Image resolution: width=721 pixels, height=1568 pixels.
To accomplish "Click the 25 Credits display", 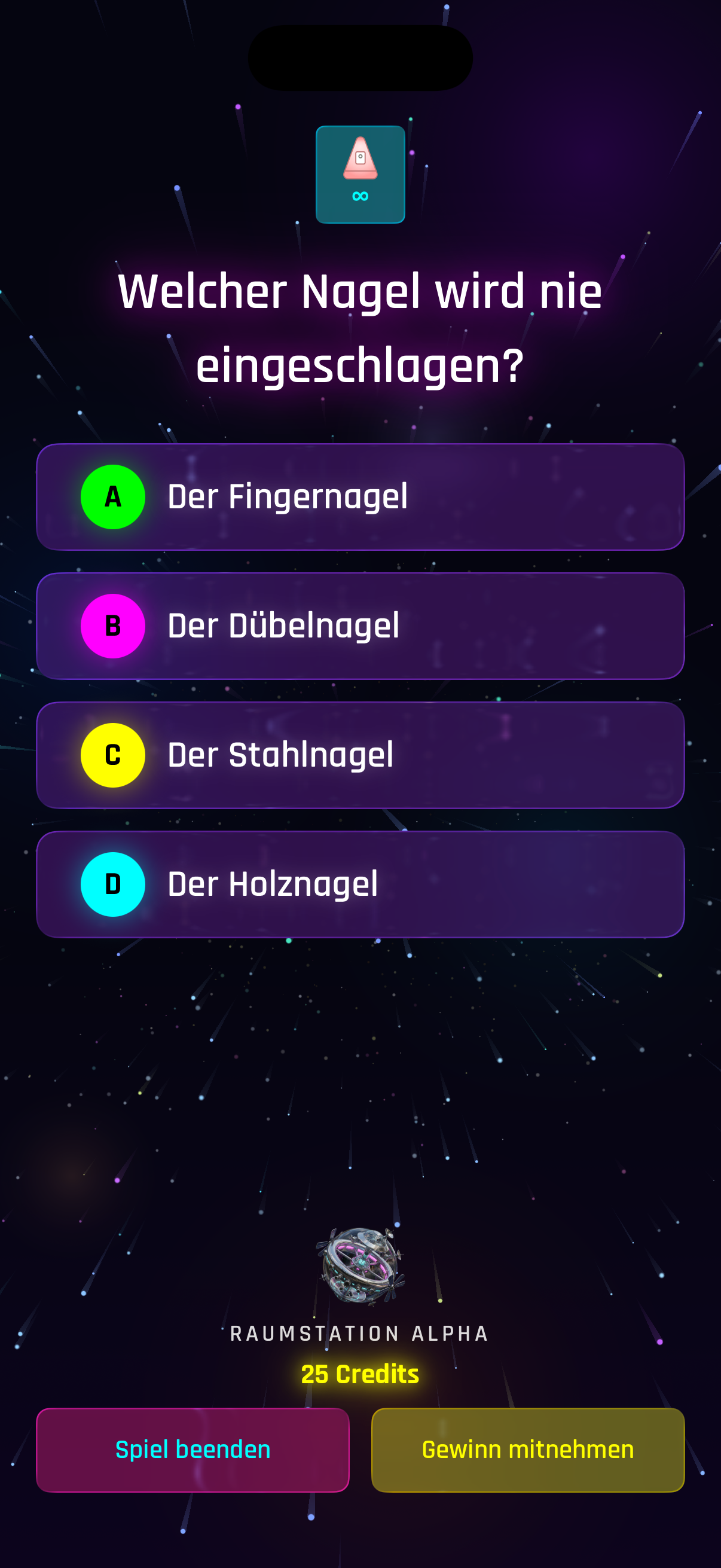I will click(x=360, y=1373).
